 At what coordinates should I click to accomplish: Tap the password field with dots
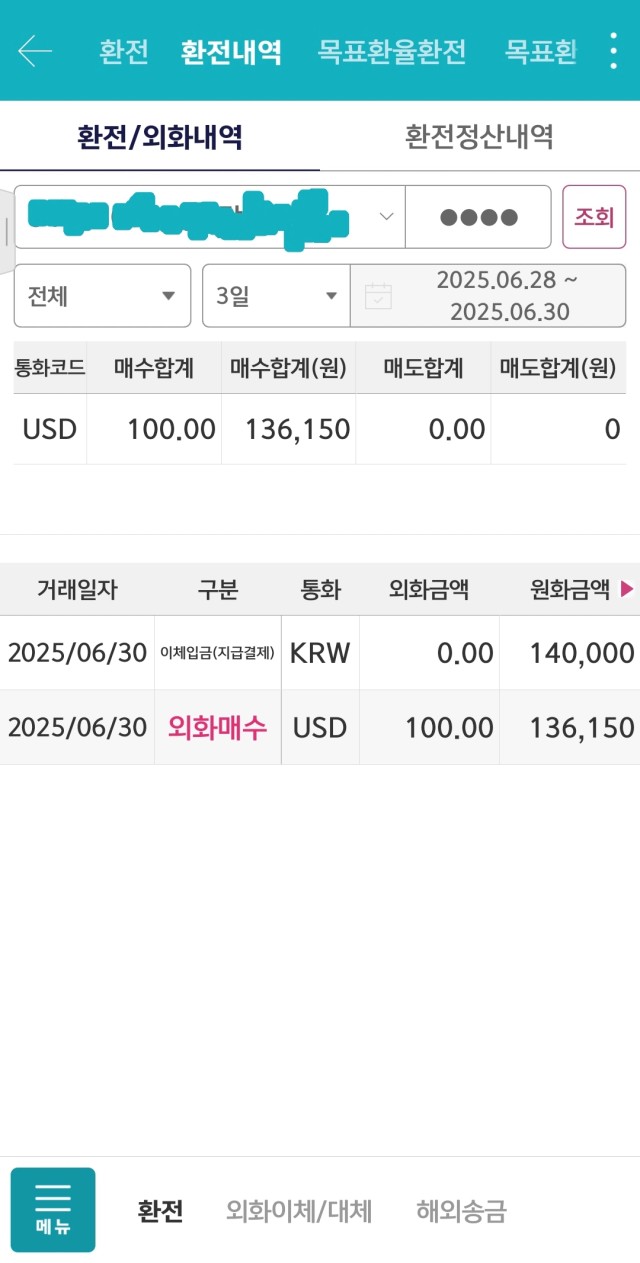point(478,217)
